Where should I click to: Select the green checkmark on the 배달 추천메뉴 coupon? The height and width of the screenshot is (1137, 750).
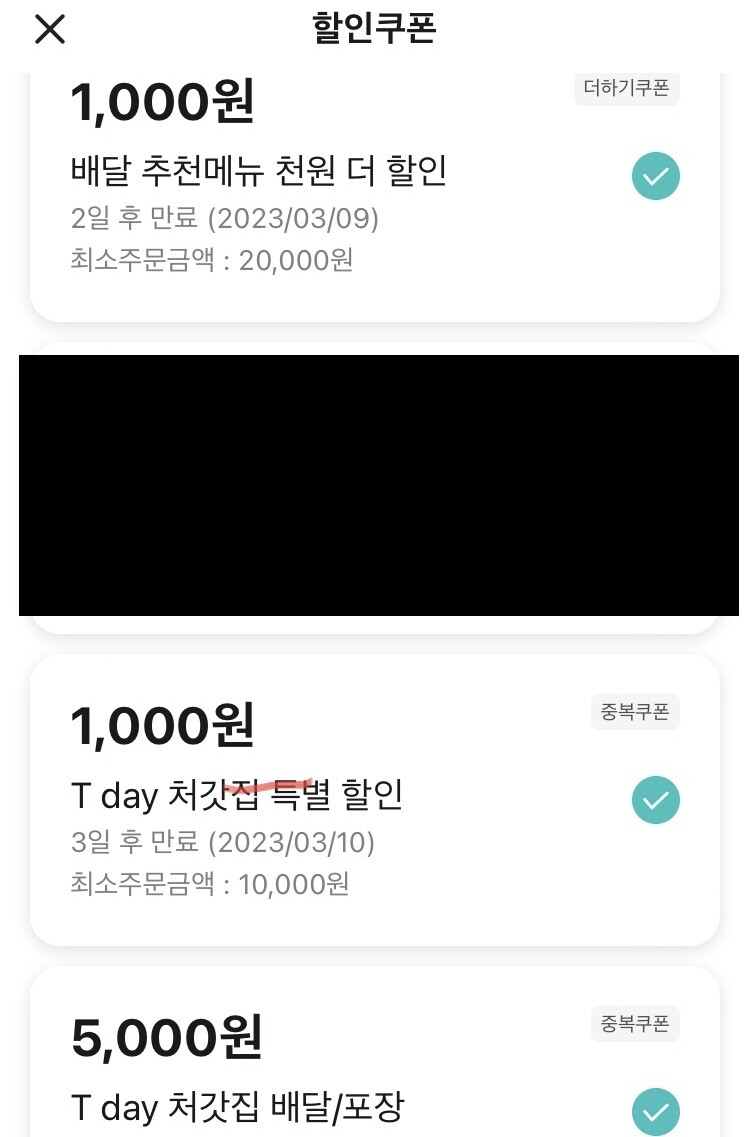[656, 175]
